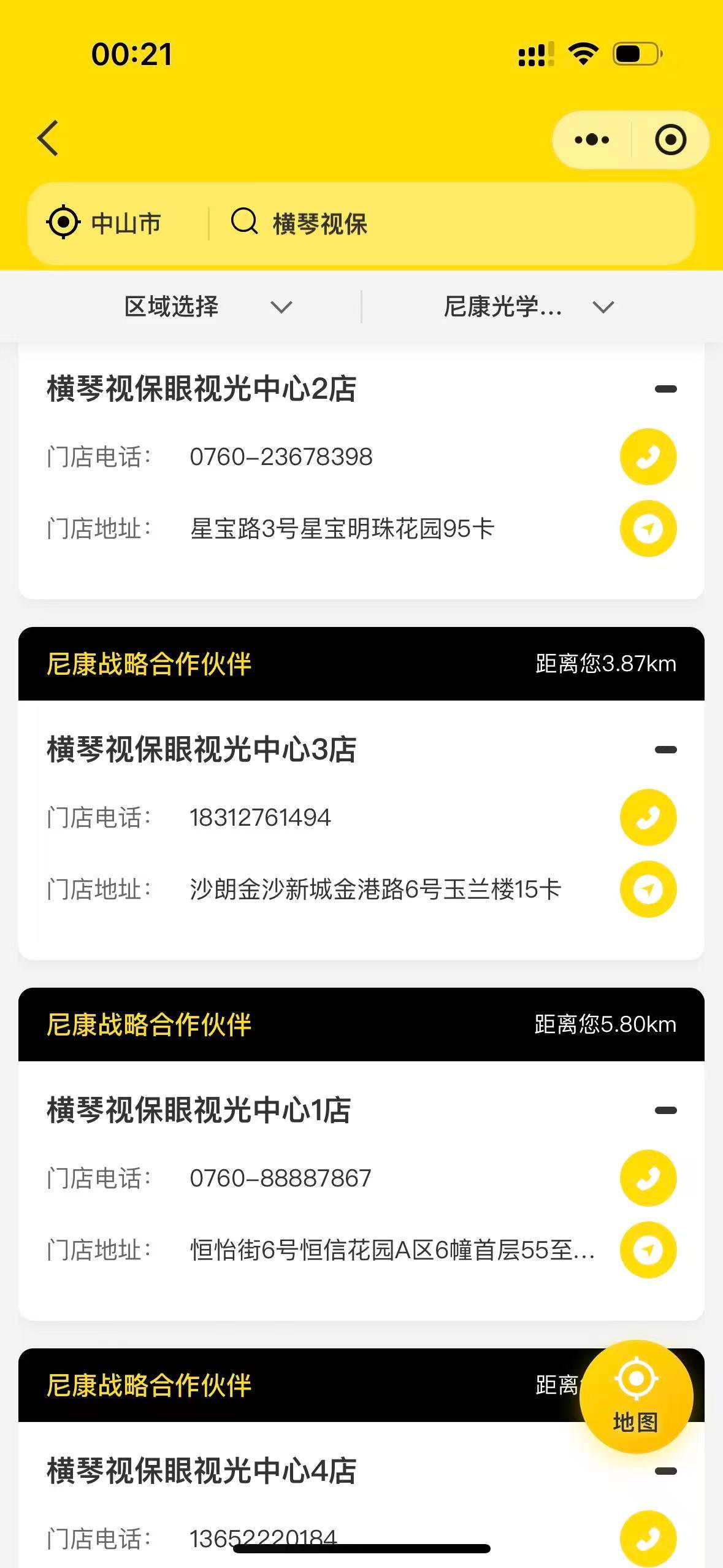Collapse the 横琴视保眼视光中心4店 card

point(665,1471)
